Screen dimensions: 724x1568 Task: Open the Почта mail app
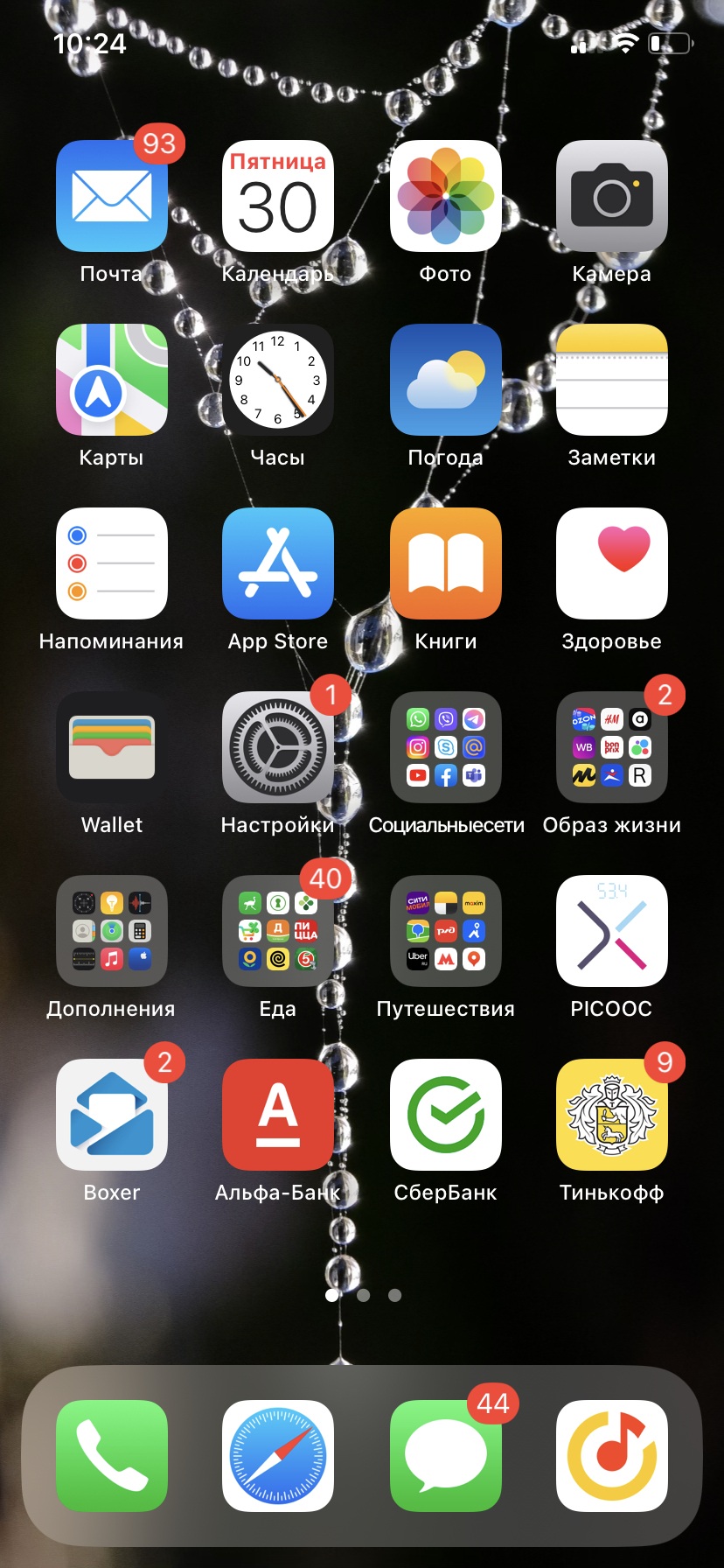112,196
